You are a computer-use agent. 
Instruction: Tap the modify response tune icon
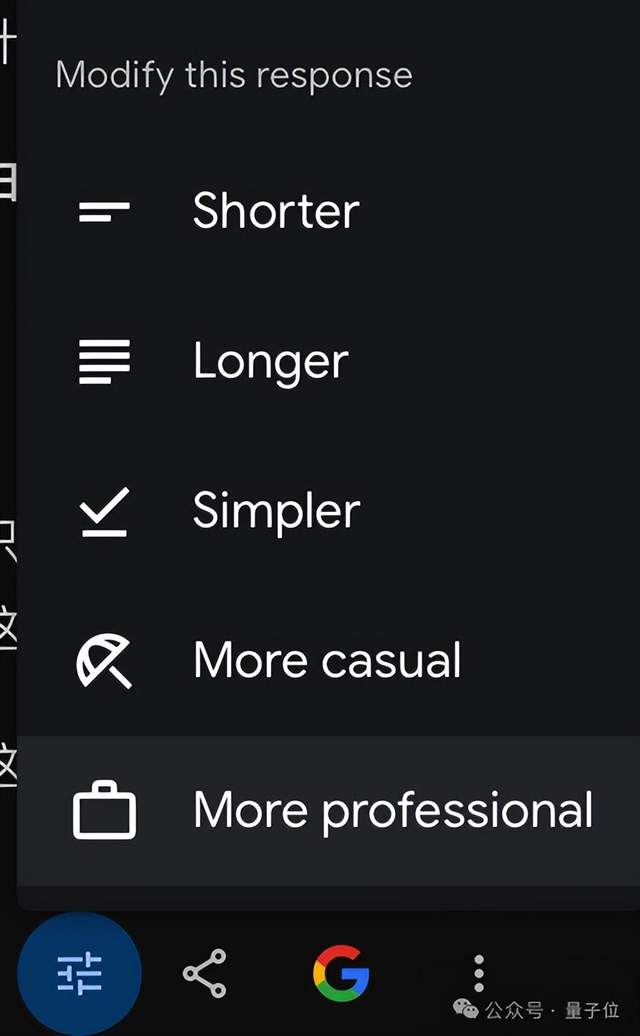coord(80,973)
